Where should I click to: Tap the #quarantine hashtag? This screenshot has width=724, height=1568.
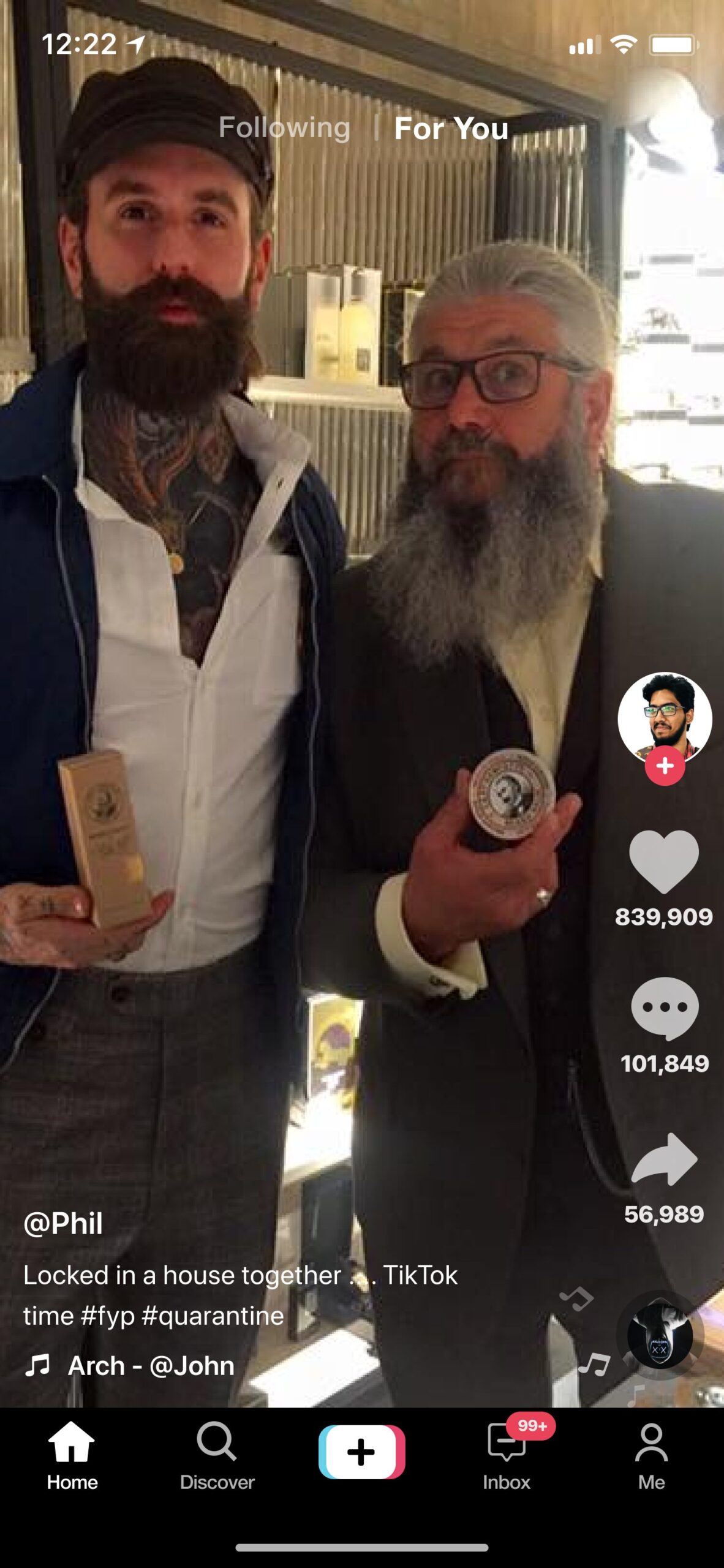tap(213, 1316)
